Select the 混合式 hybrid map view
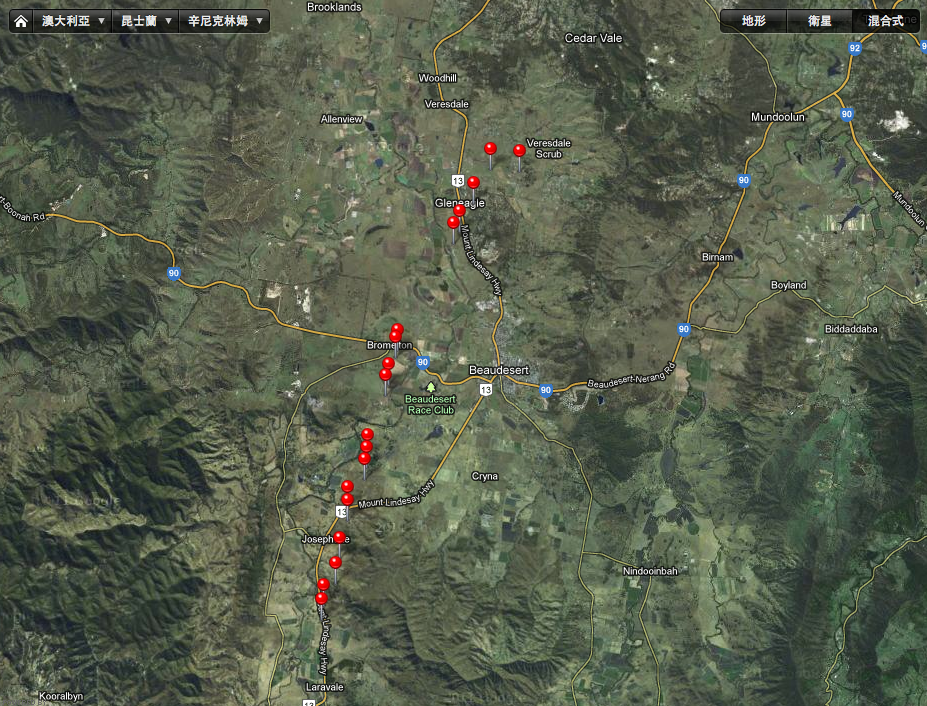The height and width of the screenshot is (706, 927). pos(885,21)
